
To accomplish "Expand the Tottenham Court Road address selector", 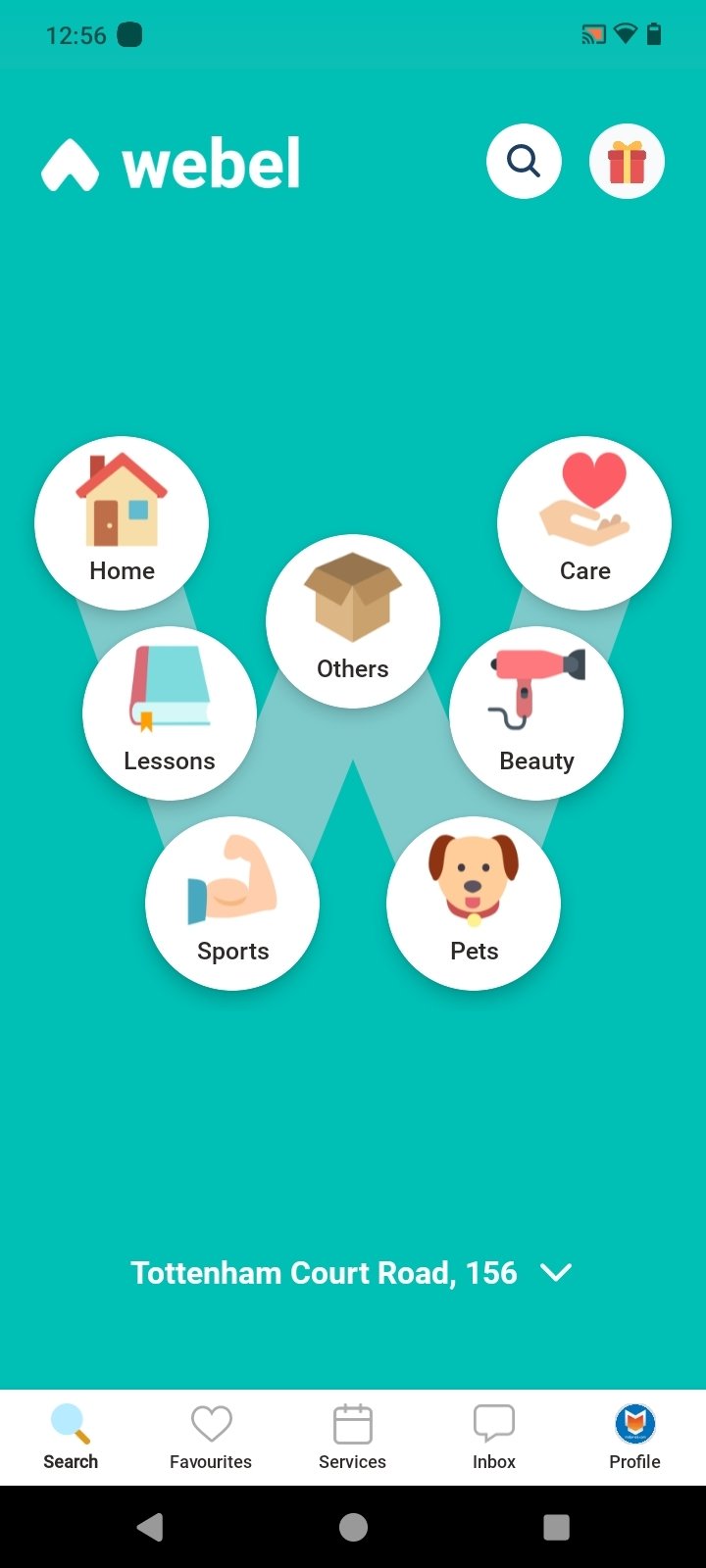I will (351, 1273).
